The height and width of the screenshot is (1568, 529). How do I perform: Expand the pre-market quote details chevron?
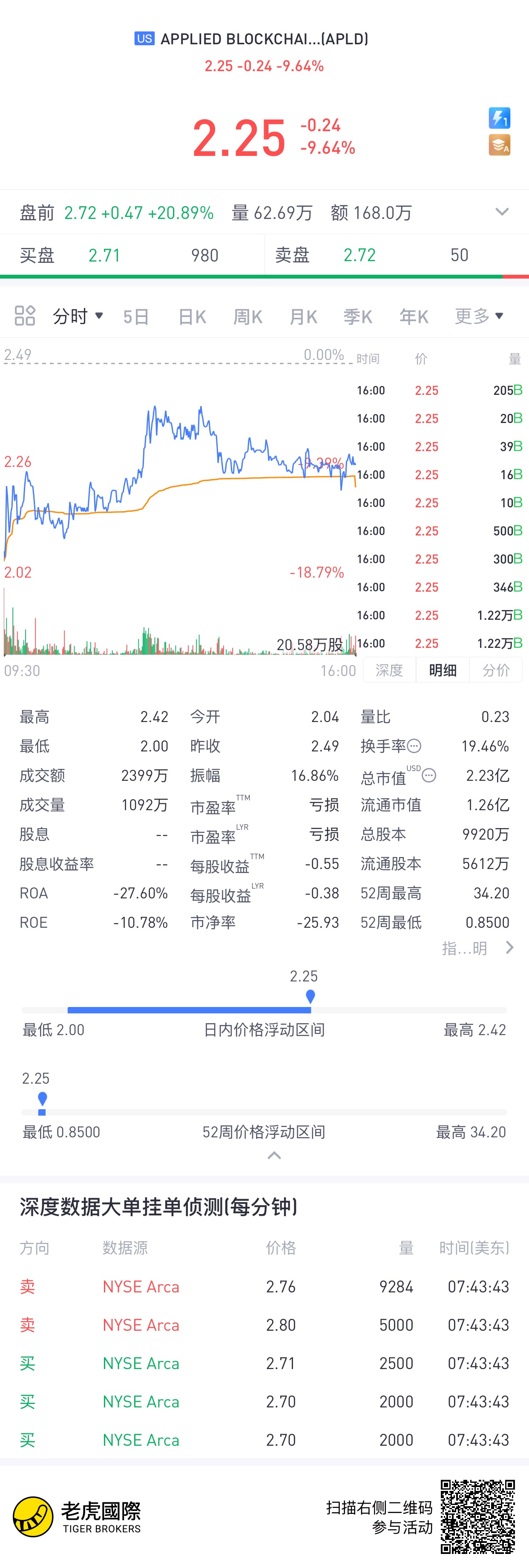point(502,212)
